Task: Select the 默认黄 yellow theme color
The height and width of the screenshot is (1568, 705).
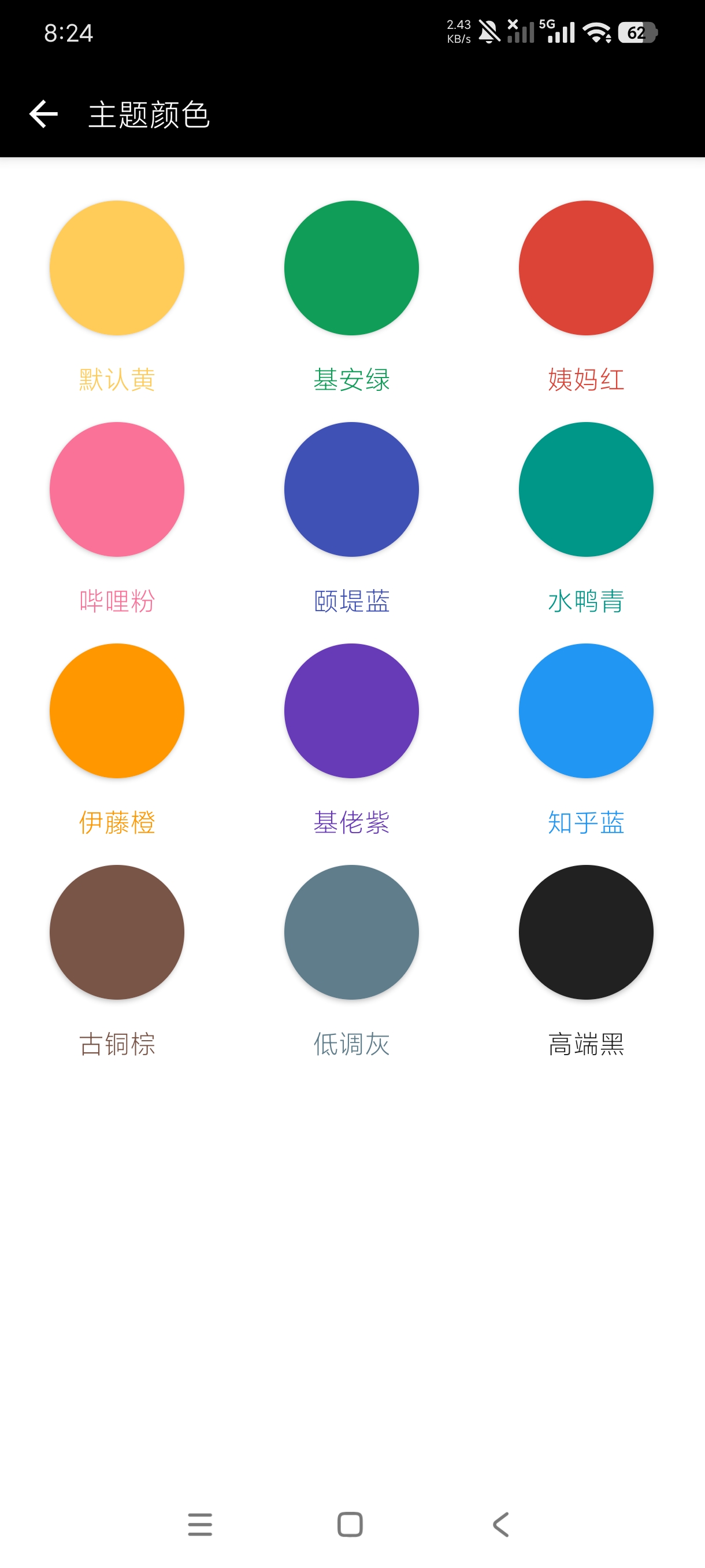Action: coord(117,268)
